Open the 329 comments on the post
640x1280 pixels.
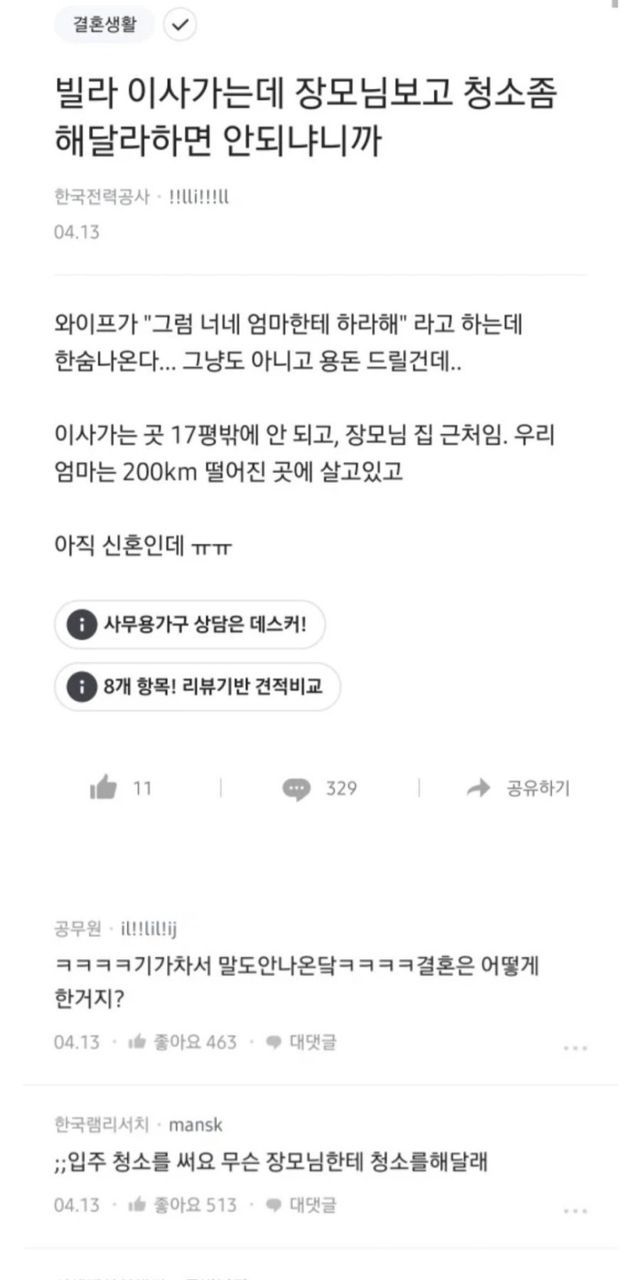[297, 788]
